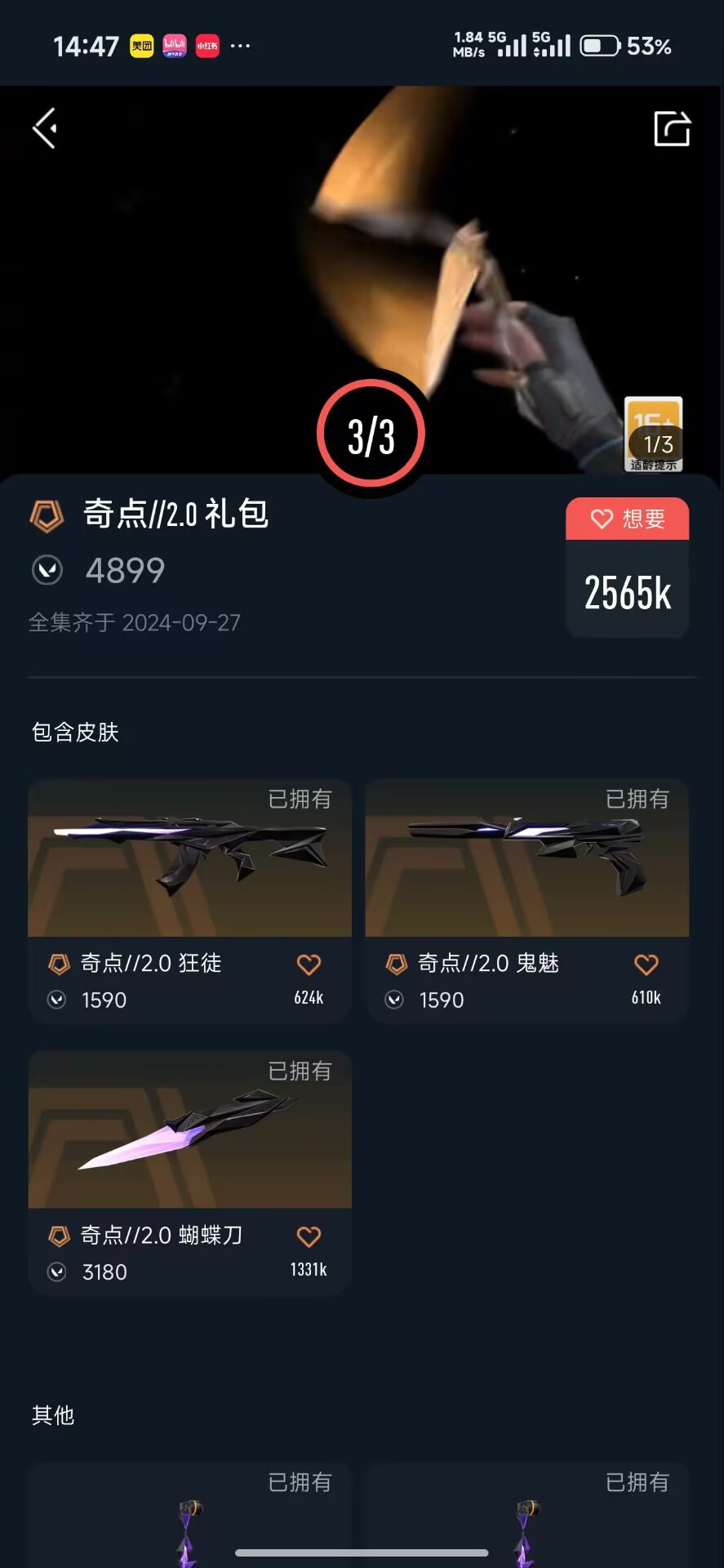Share this bundle via the top-right icon

click(x=672, y=129)
